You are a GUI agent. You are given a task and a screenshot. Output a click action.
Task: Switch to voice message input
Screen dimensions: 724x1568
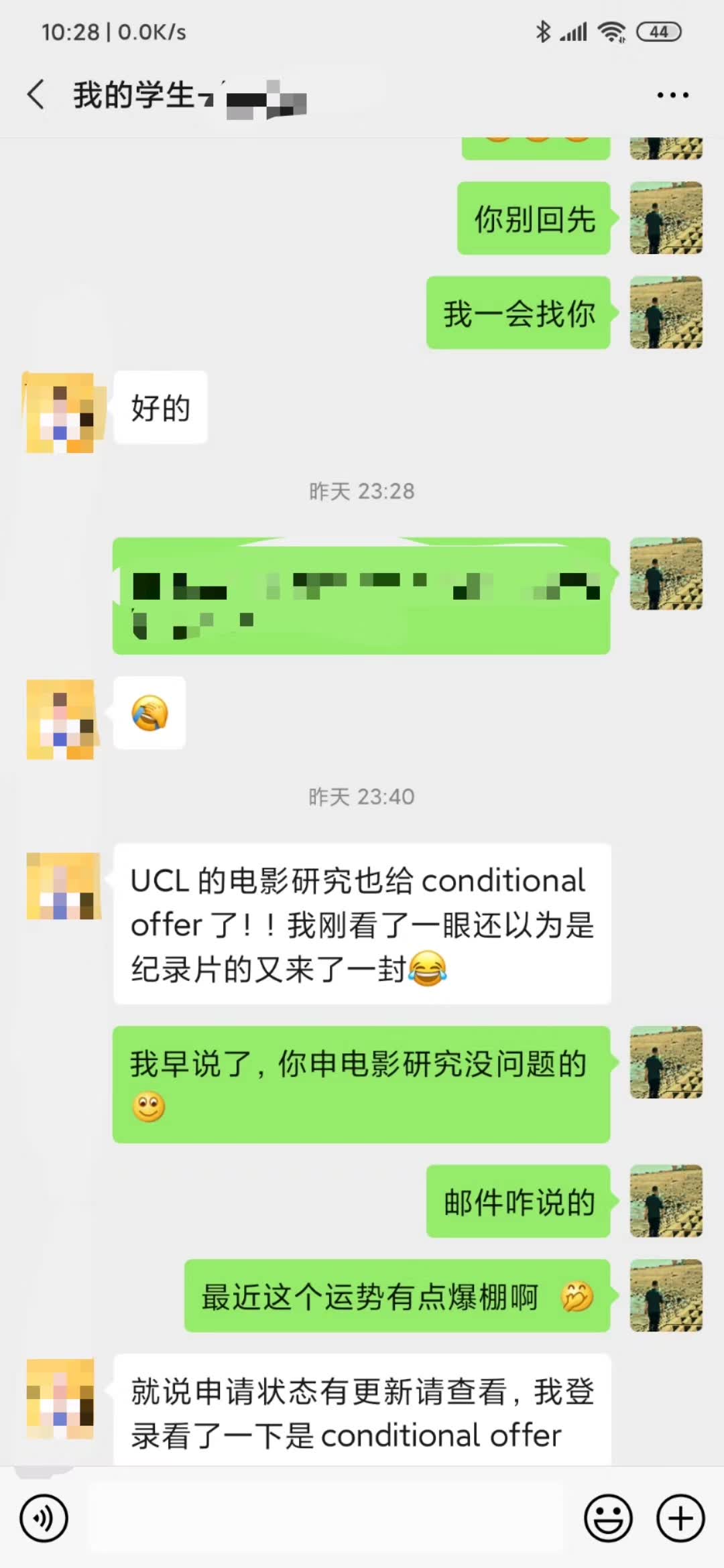[44, 1518]
